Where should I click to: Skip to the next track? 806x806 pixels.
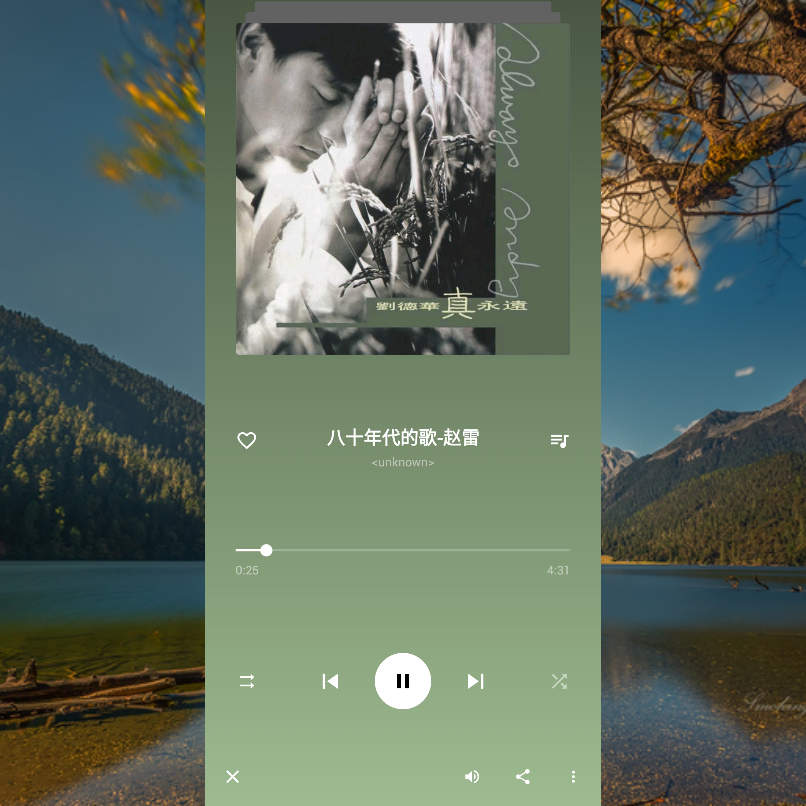pos(476,681)
